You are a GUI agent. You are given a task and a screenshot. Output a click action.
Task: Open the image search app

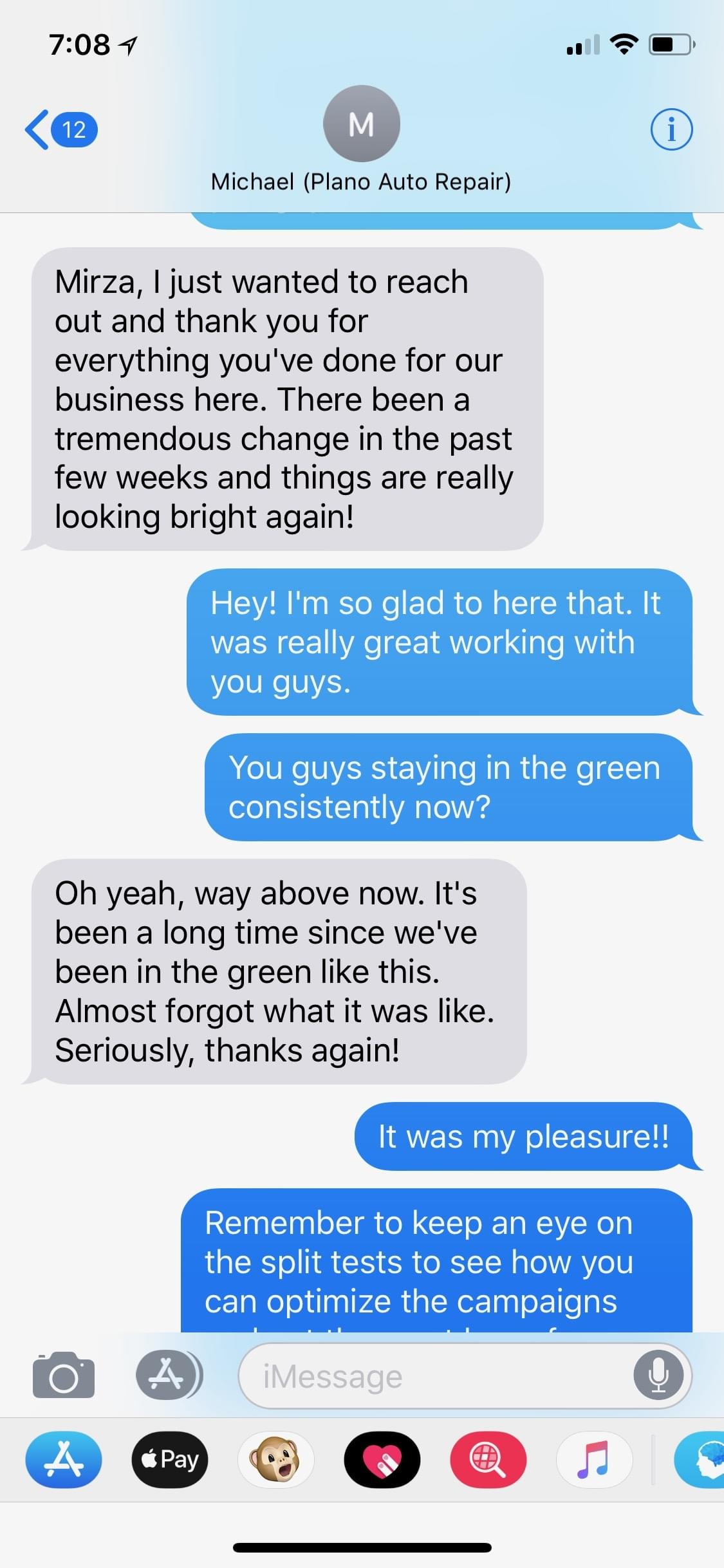(488, 1459)
